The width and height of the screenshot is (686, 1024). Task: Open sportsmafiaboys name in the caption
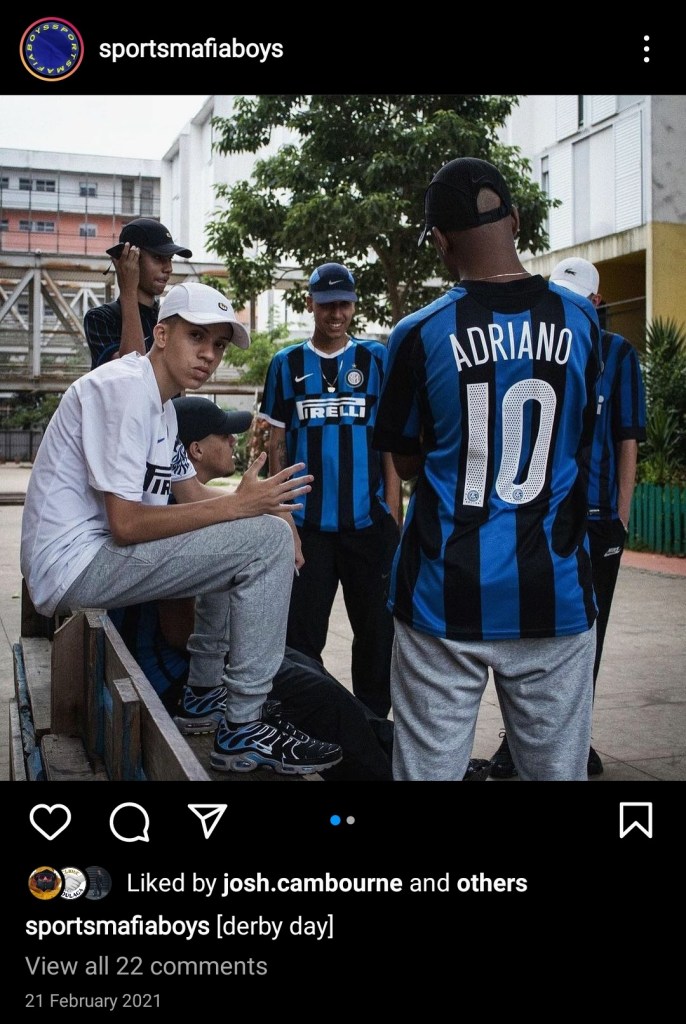coord(117,926)
